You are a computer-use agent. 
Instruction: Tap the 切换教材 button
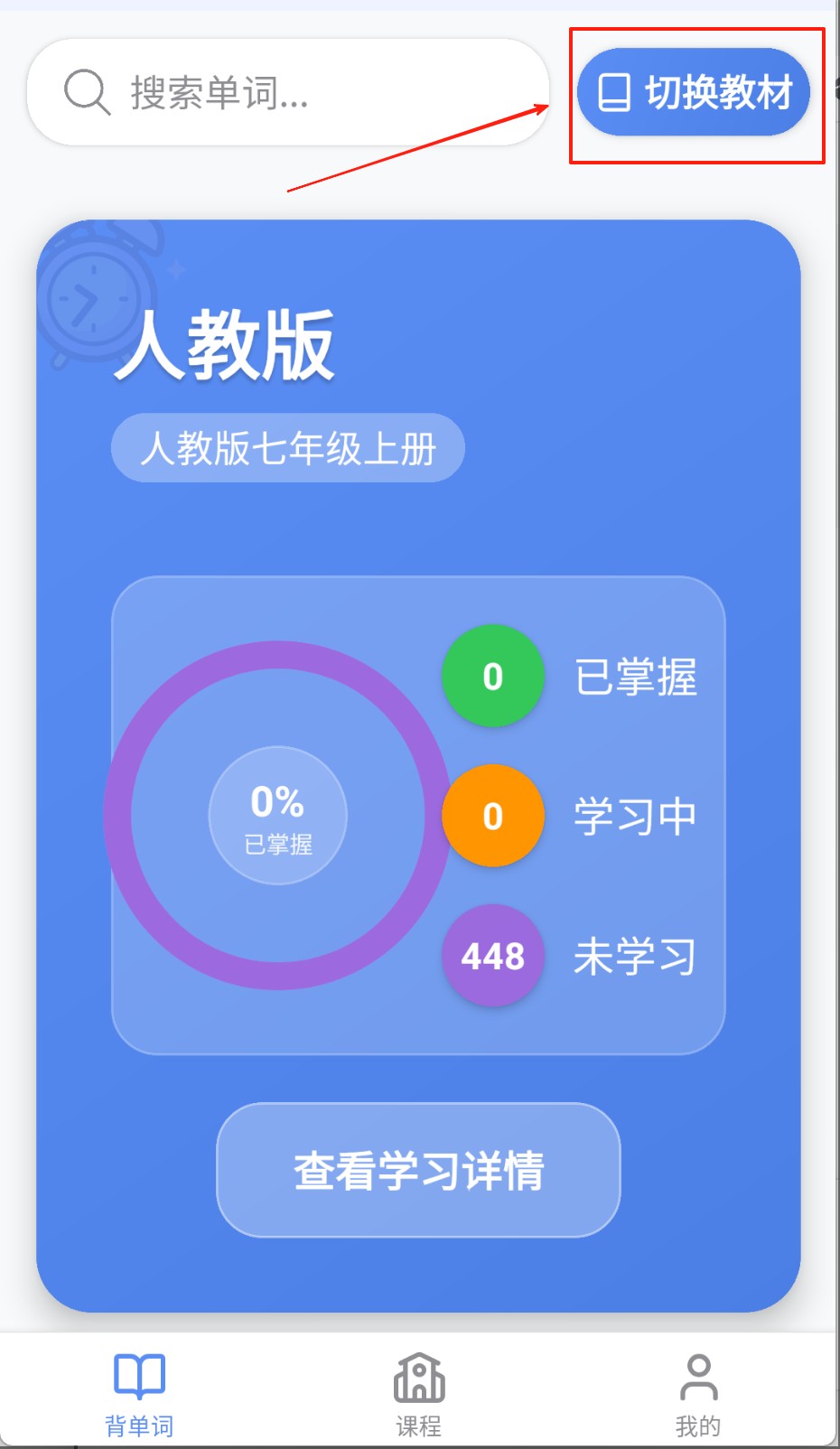[x=694, y=92]
